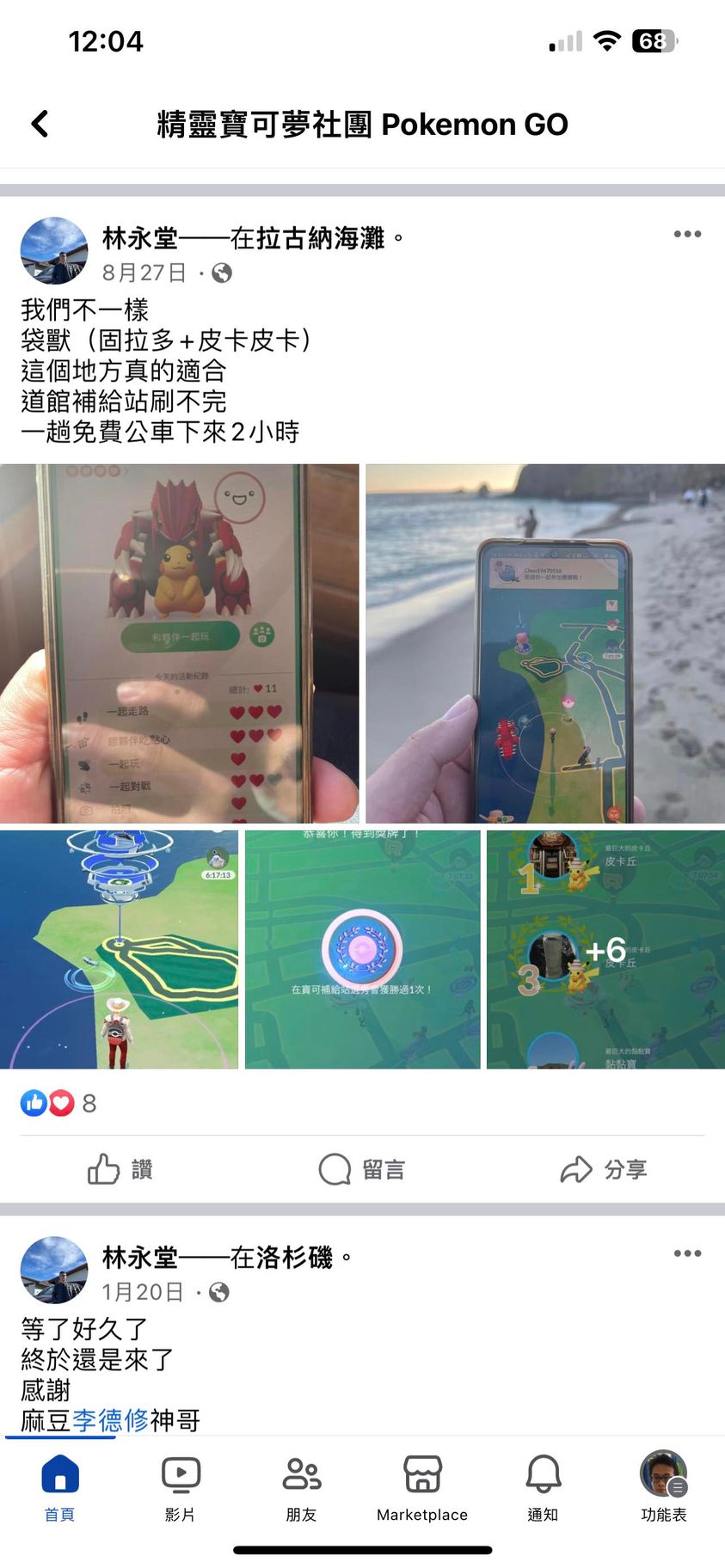Share the post using 分享
The image size is (725, 1568).
tap(604, 1169)
